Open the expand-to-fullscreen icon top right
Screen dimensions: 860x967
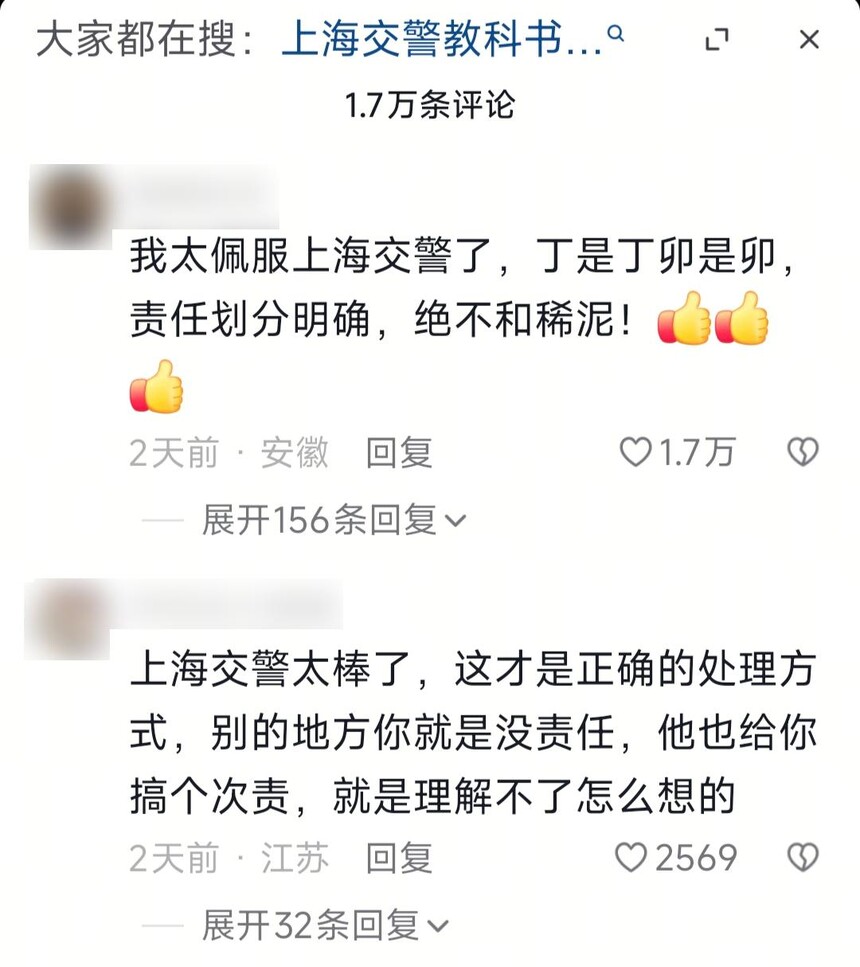click(x=718, y=39)
